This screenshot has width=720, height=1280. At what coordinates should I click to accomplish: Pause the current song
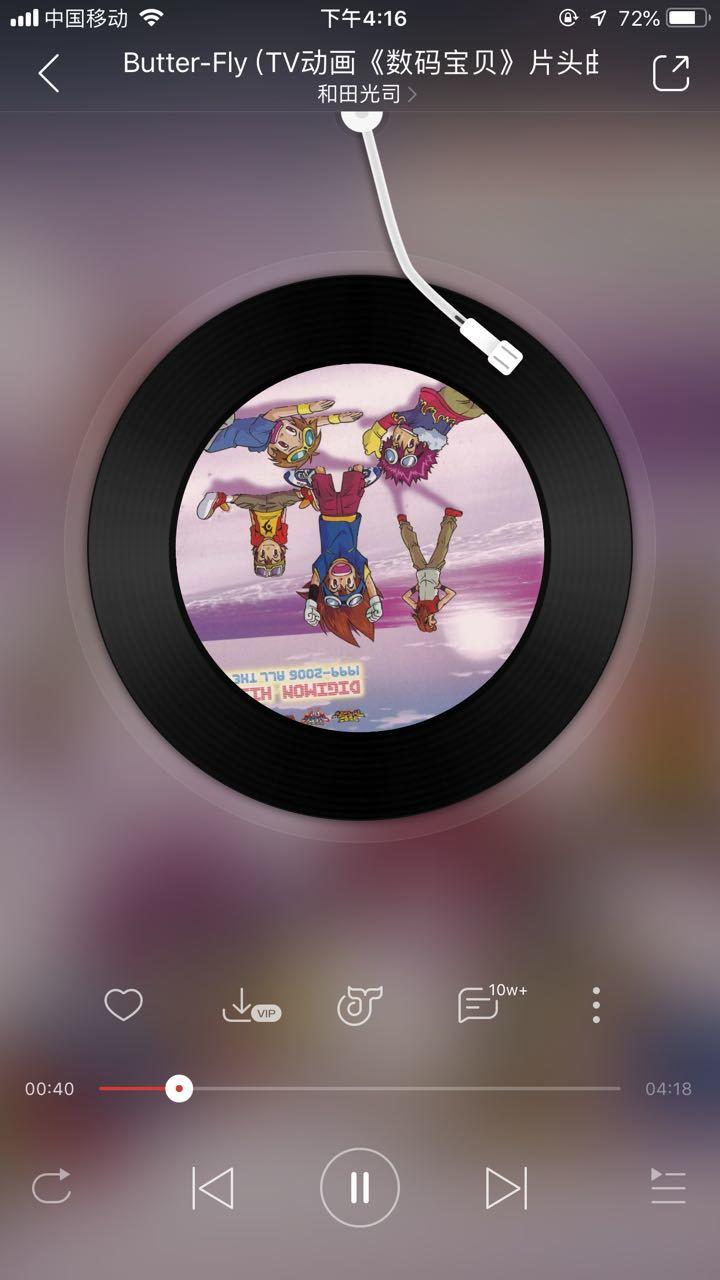tap(360, 1188)
